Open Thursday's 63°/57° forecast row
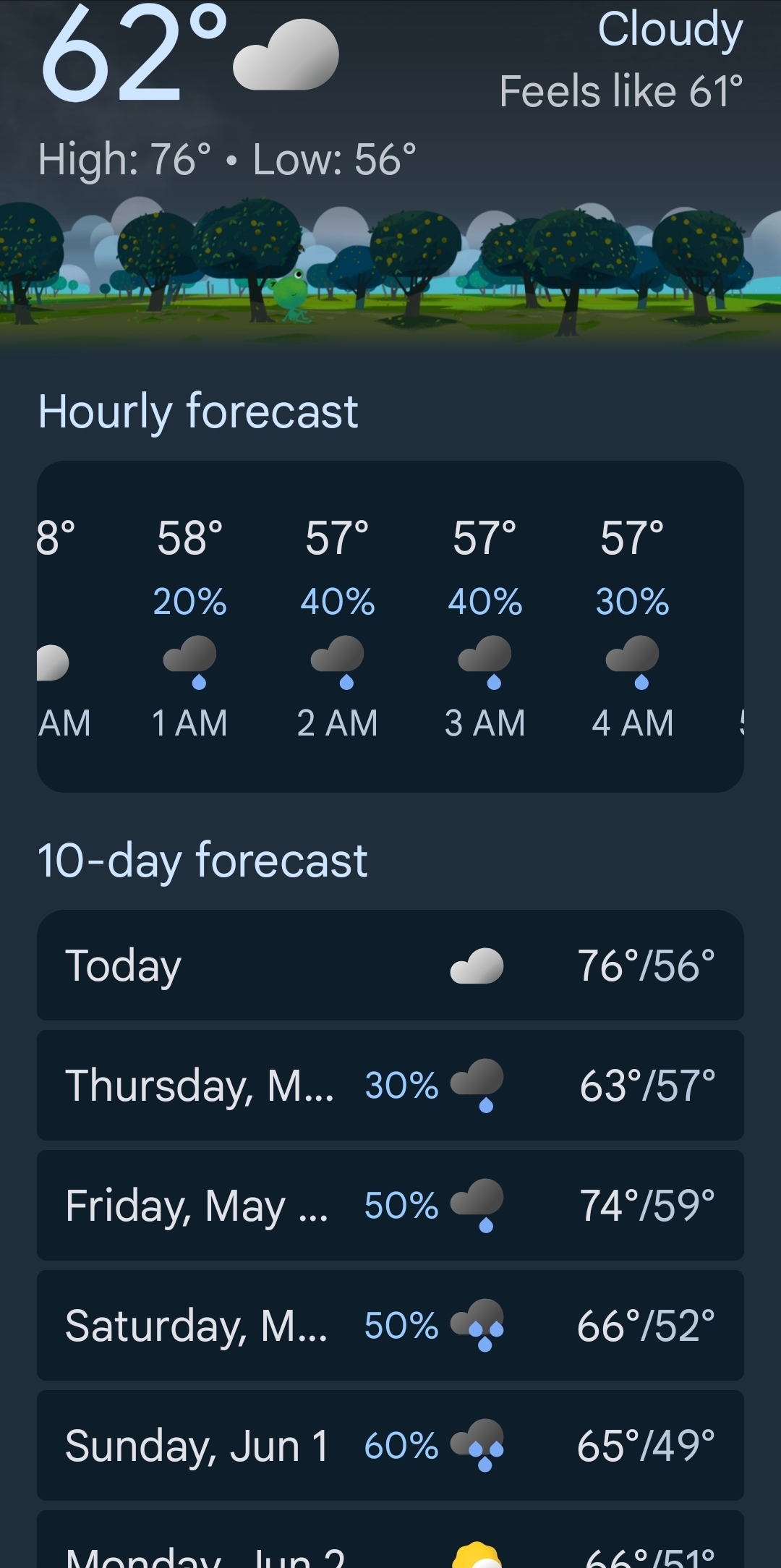 pyautogui.click(x=390, y=1086)
